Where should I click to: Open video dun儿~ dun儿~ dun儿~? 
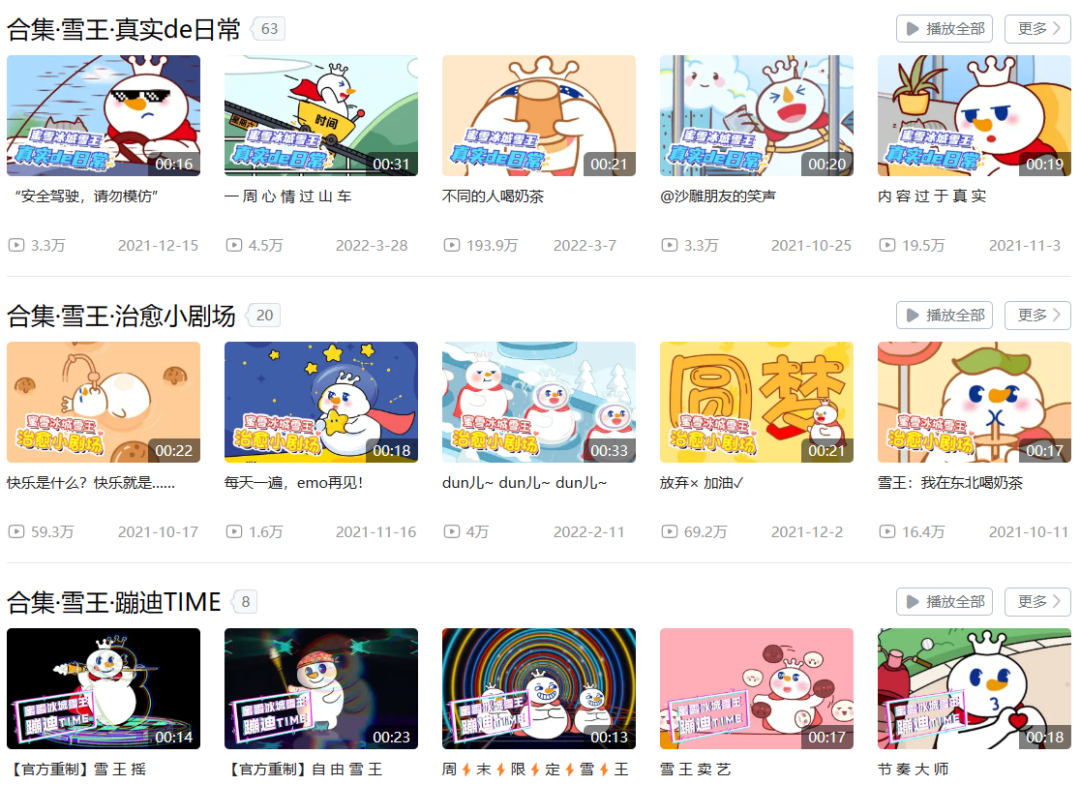(x=538, y=402)
